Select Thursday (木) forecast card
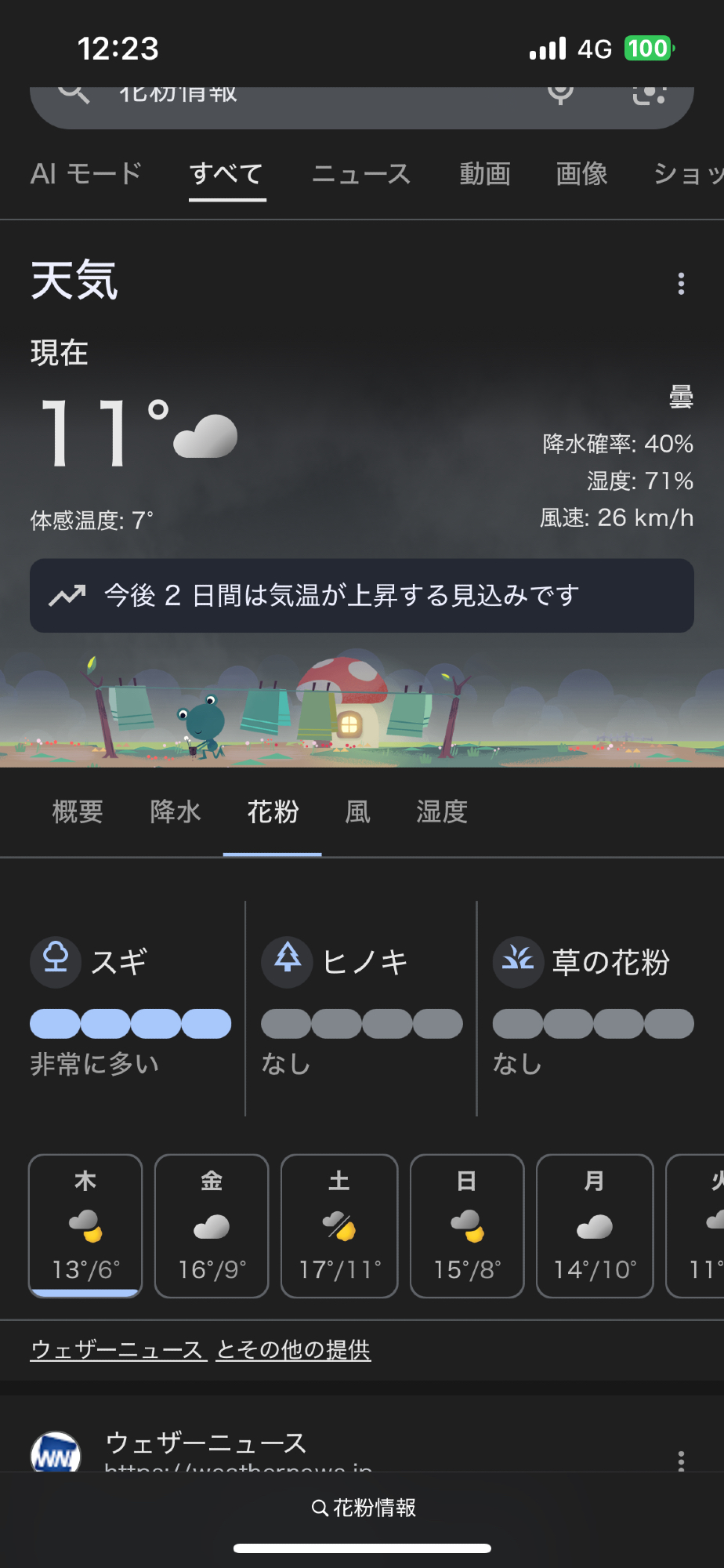 coord(85,1225)
